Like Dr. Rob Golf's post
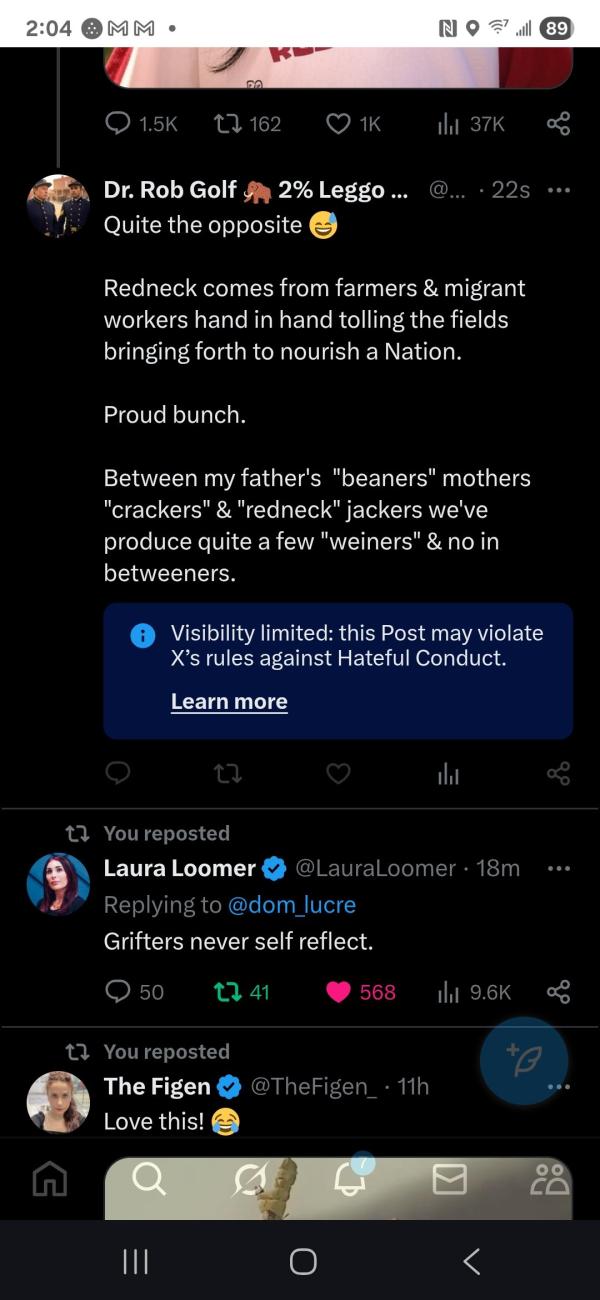600x1300 pixels. coord(339,773)
